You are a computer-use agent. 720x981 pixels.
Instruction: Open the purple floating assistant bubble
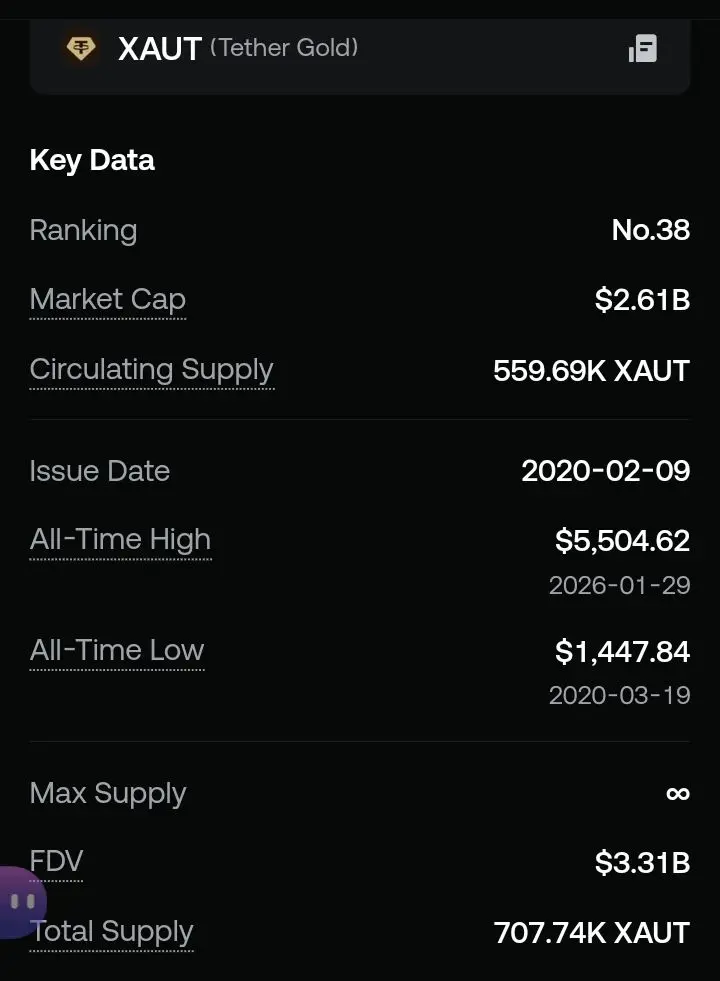(20, 901)
